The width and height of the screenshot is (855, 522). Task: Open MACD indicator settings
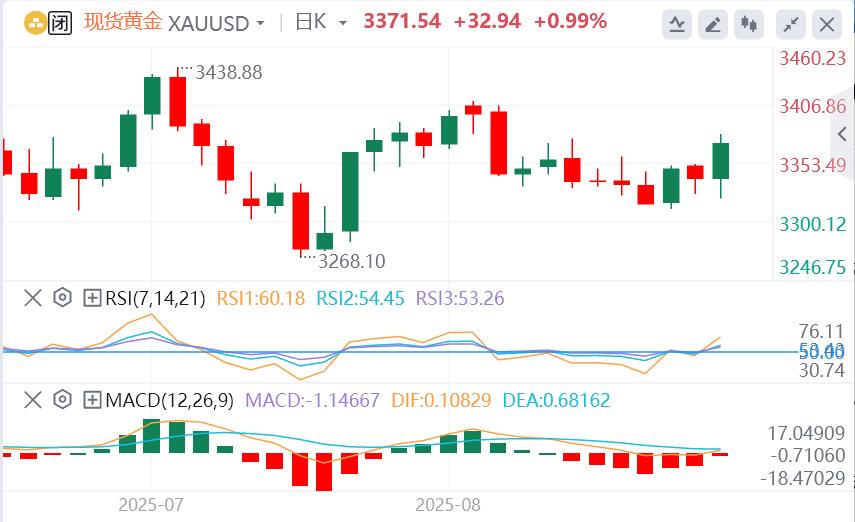tap(62, 400)
